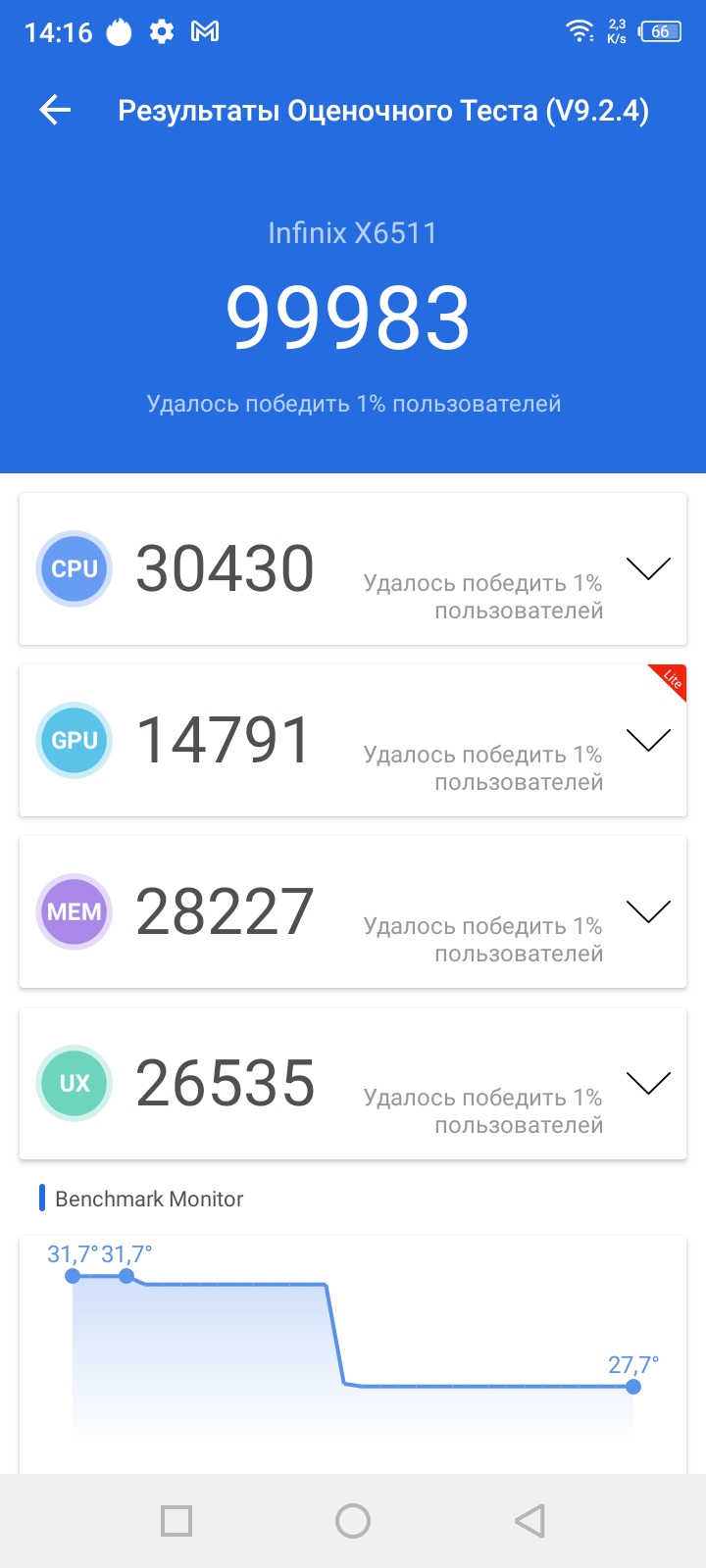Open recent apps from the navigation bar
The image size is (706, 1568).
pos(176,1521)
